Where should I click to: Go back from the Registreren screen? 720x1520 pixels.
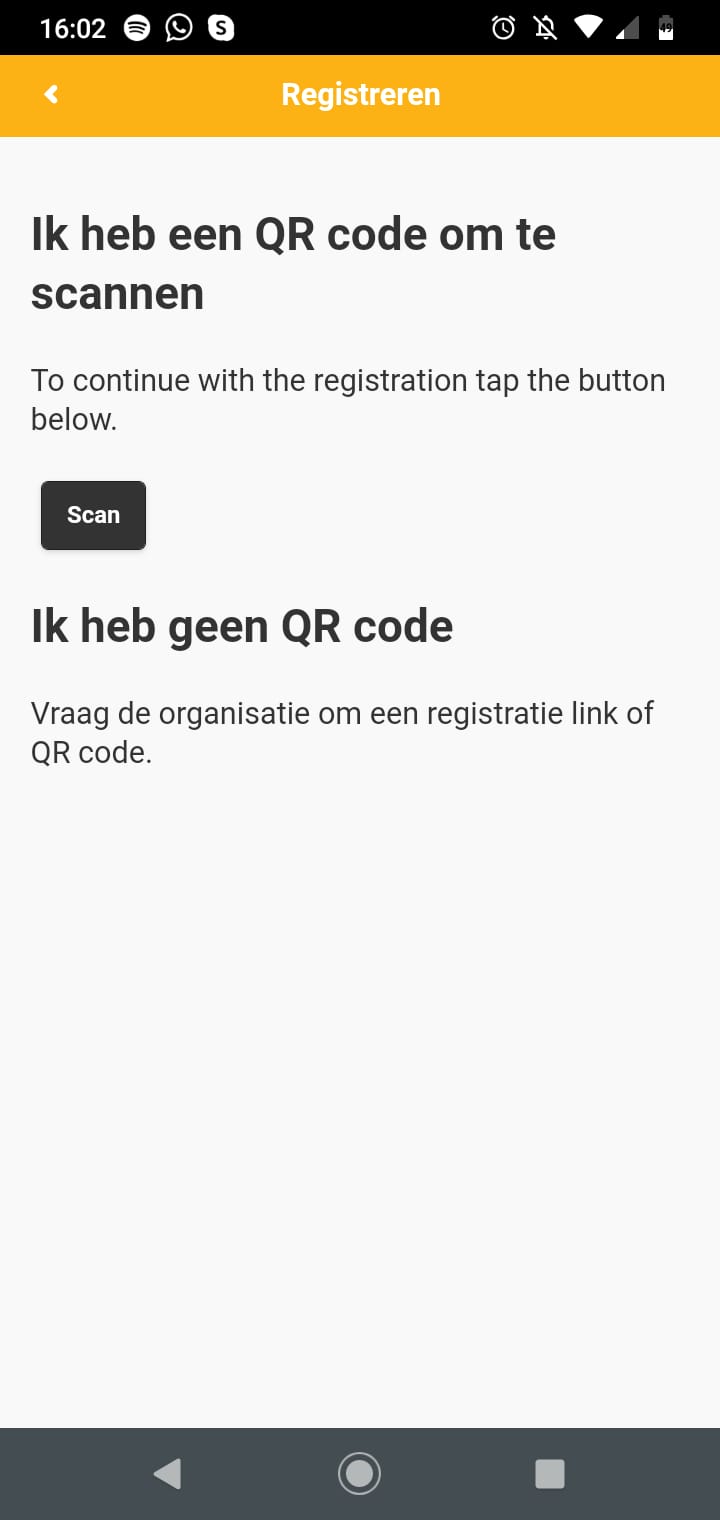51,95
